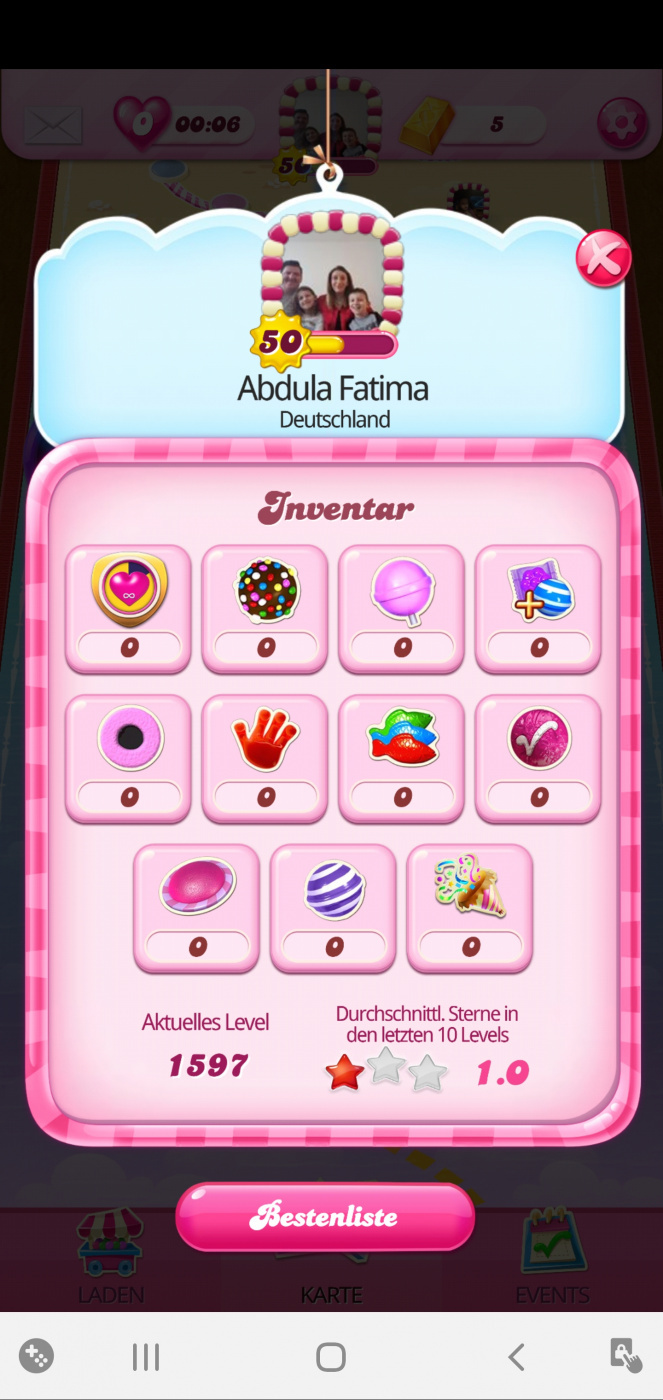663x1400 pixels.
Task: Select the jelly fish booster
Action: [x=402, y=757]
